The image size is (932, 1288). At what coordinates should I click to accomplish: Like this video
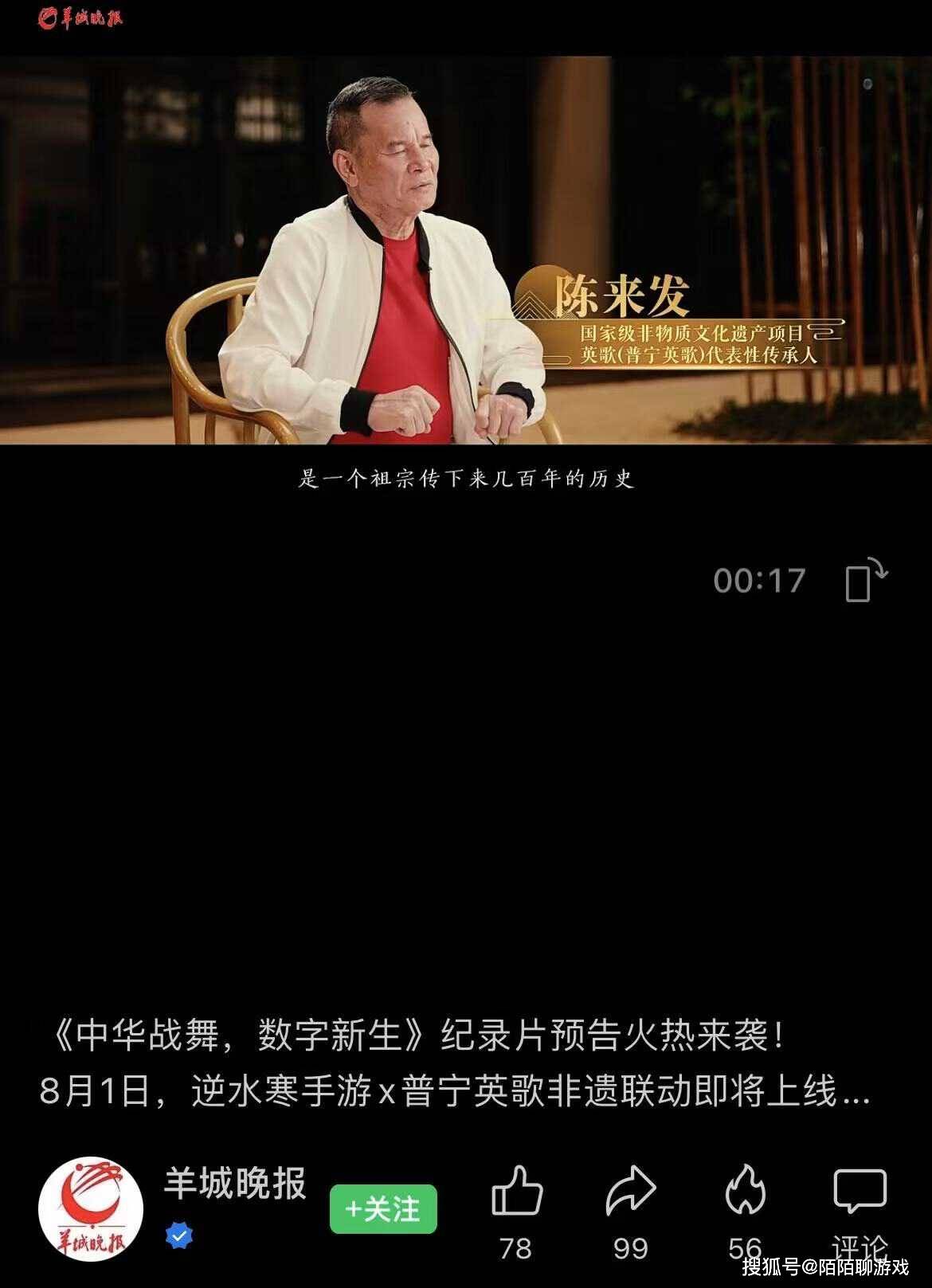click(516, 1192)
